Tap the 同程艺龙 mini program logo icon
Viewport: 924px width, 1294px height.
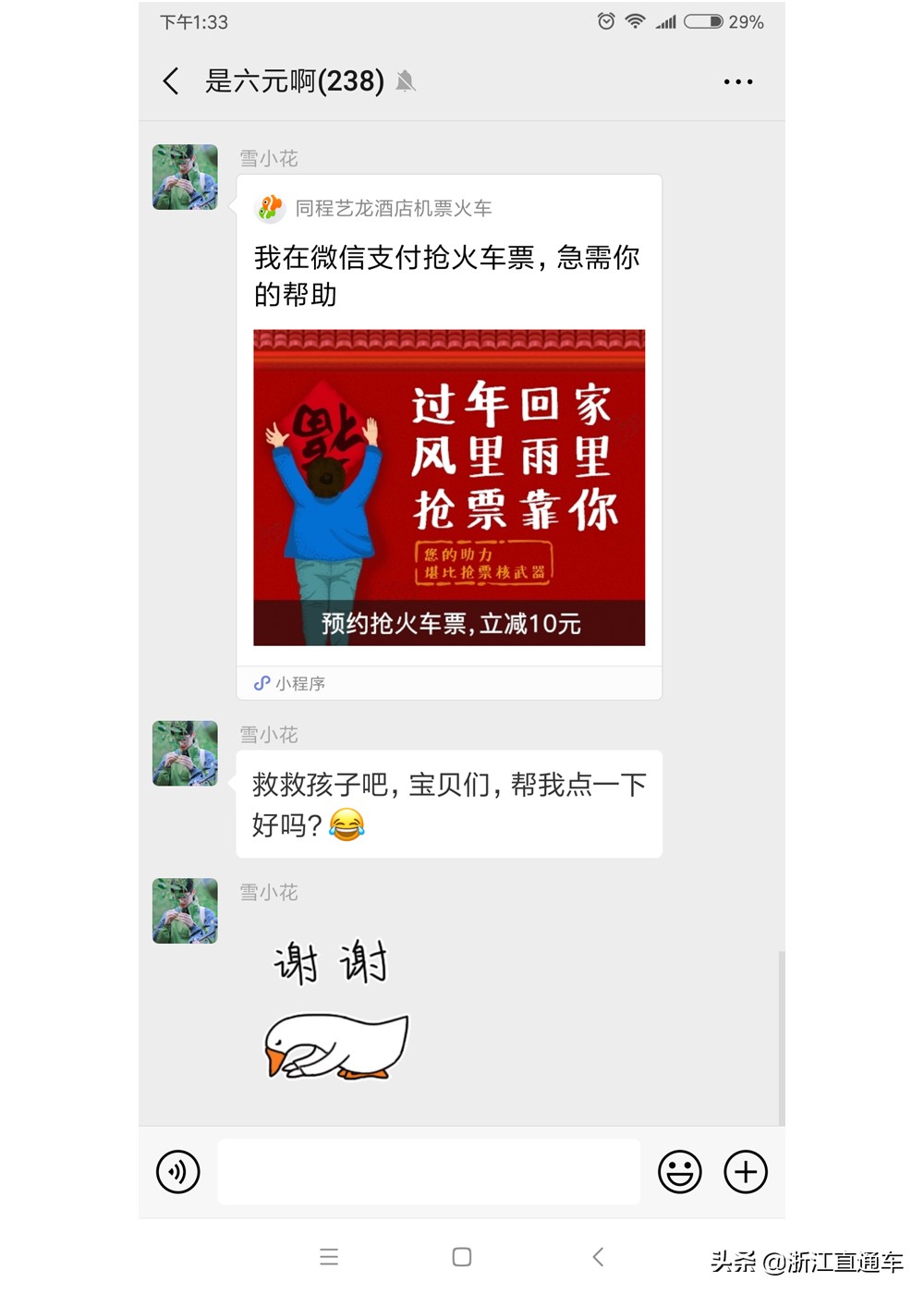(269, 207)
